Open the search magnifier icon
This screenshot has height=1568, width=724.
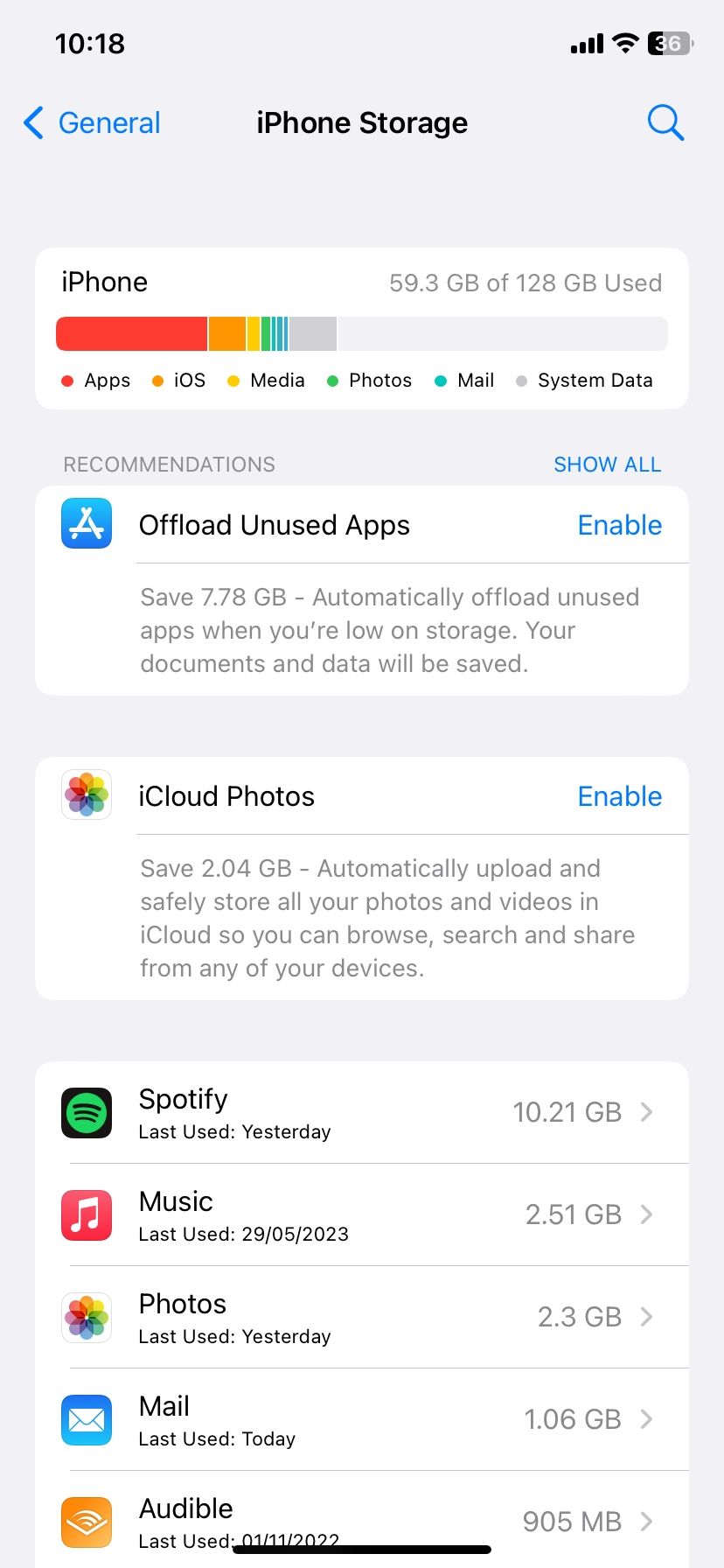[665, 123]
